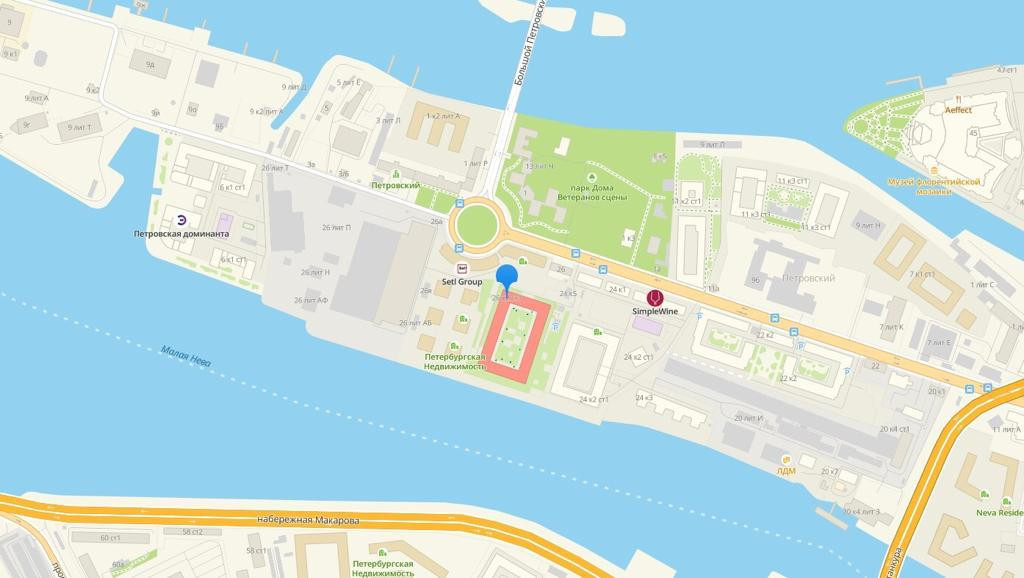Tap the Neva Residence place marker
The image size is (1024, 578).
(986, 497)
